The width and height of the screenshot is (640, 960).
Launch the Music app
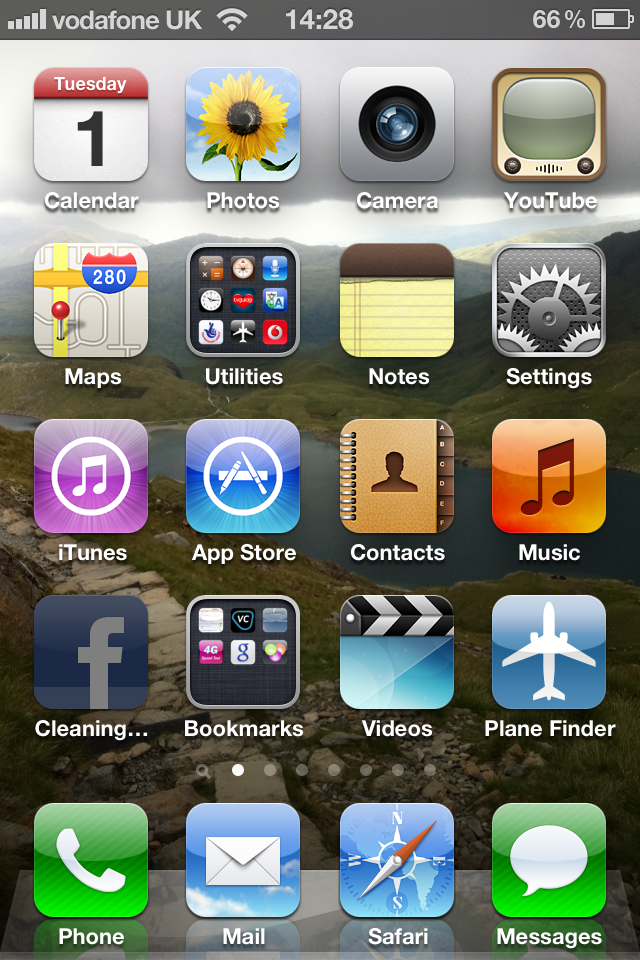(549, 476)
